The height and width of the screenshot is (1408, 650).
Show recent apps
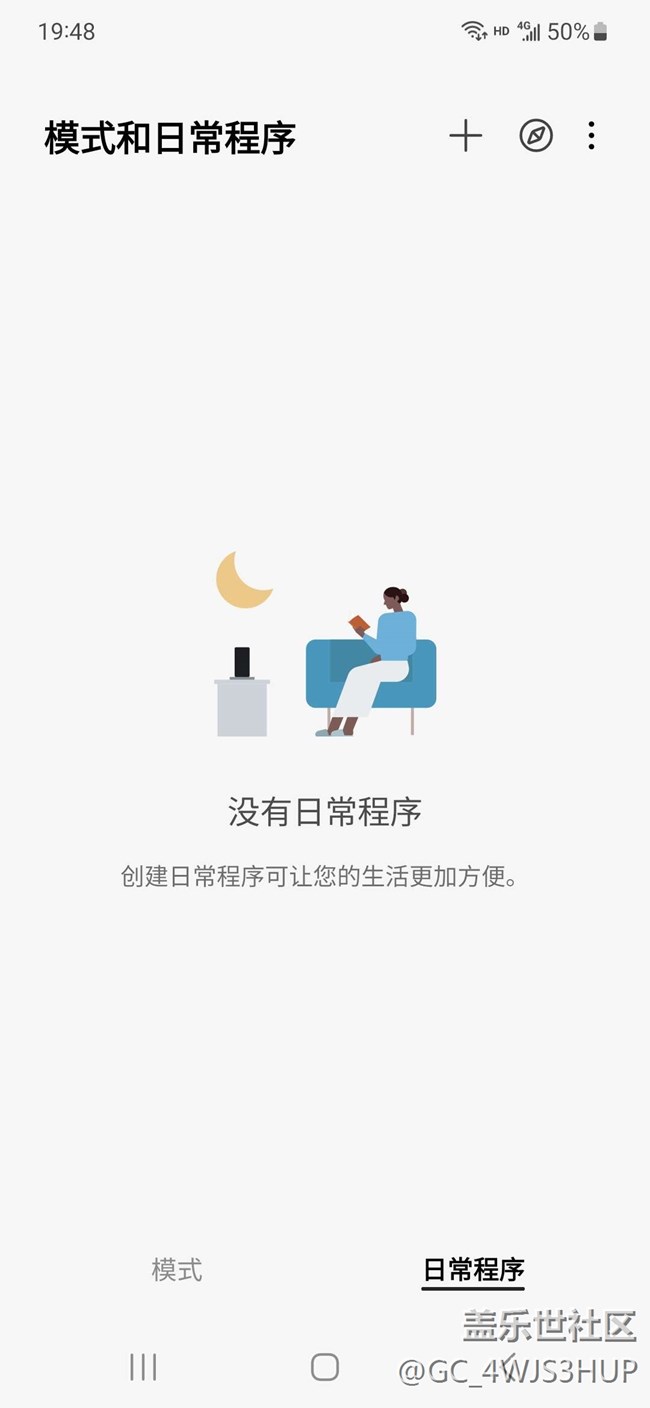click(x=144, y=1367)
